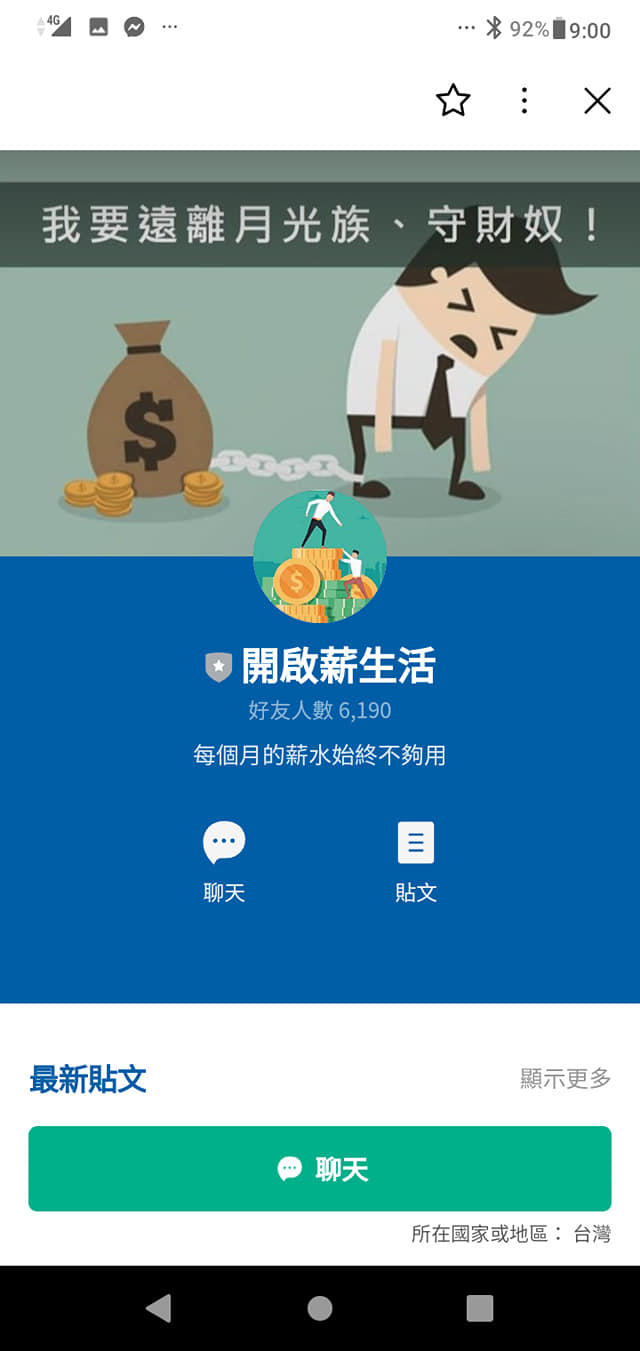Close the profile page
This screenshot has width=640, height=1351.
pos(597,100)
